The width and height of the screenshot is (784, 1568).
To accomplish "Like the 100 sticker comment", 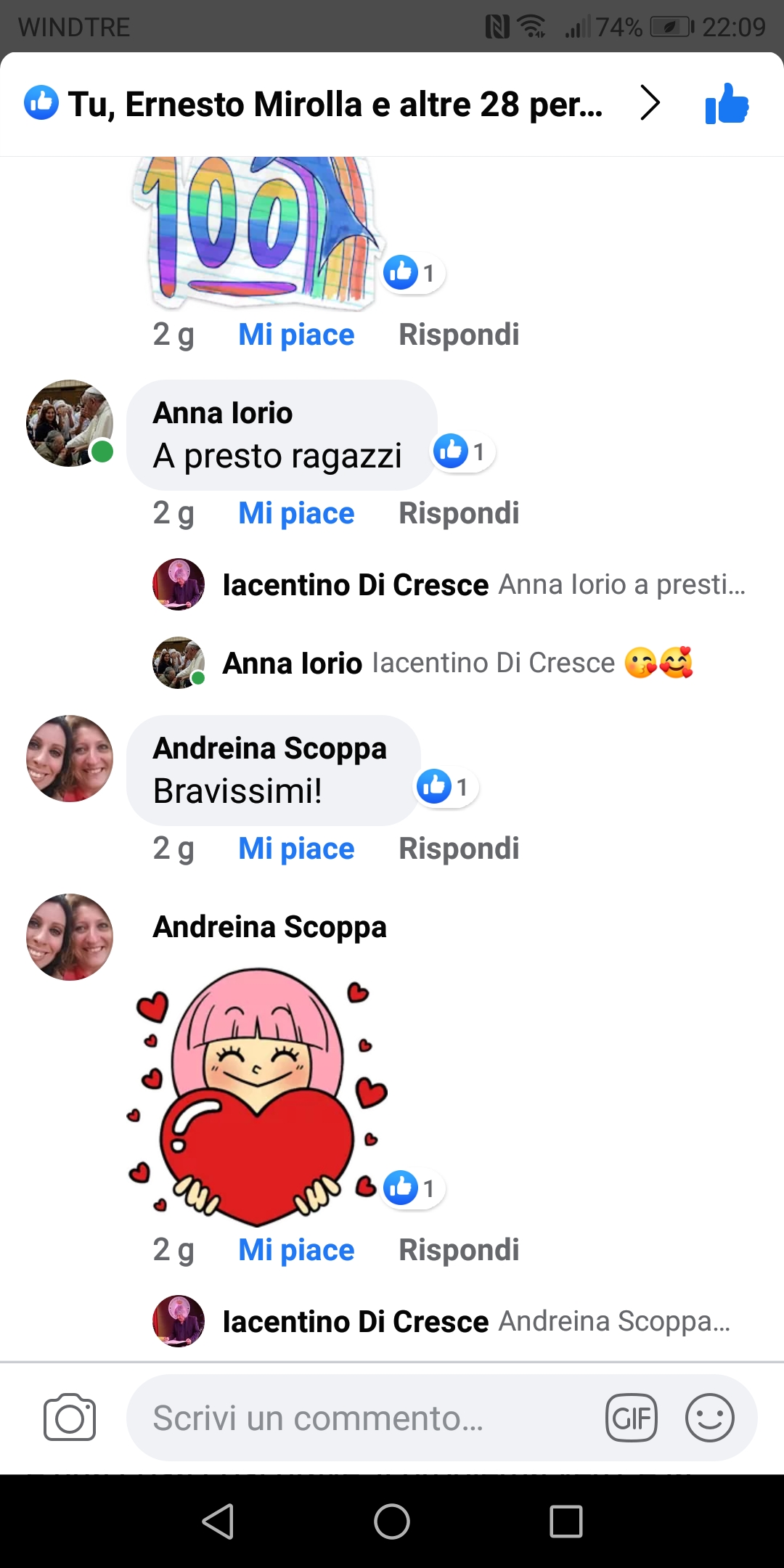I will [296, 335].
